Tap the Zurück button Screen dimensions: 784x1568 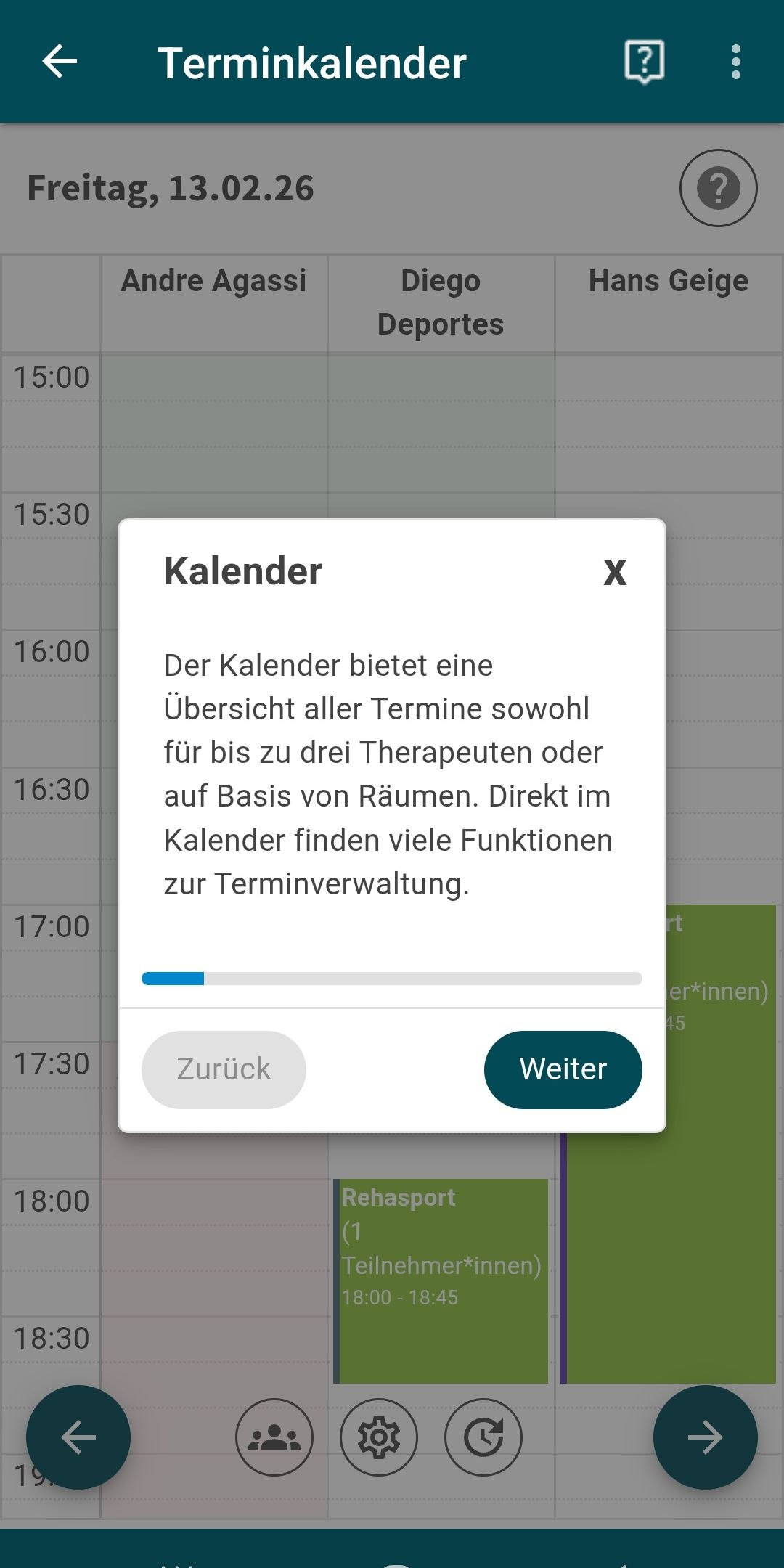[x=224, y=1069]
